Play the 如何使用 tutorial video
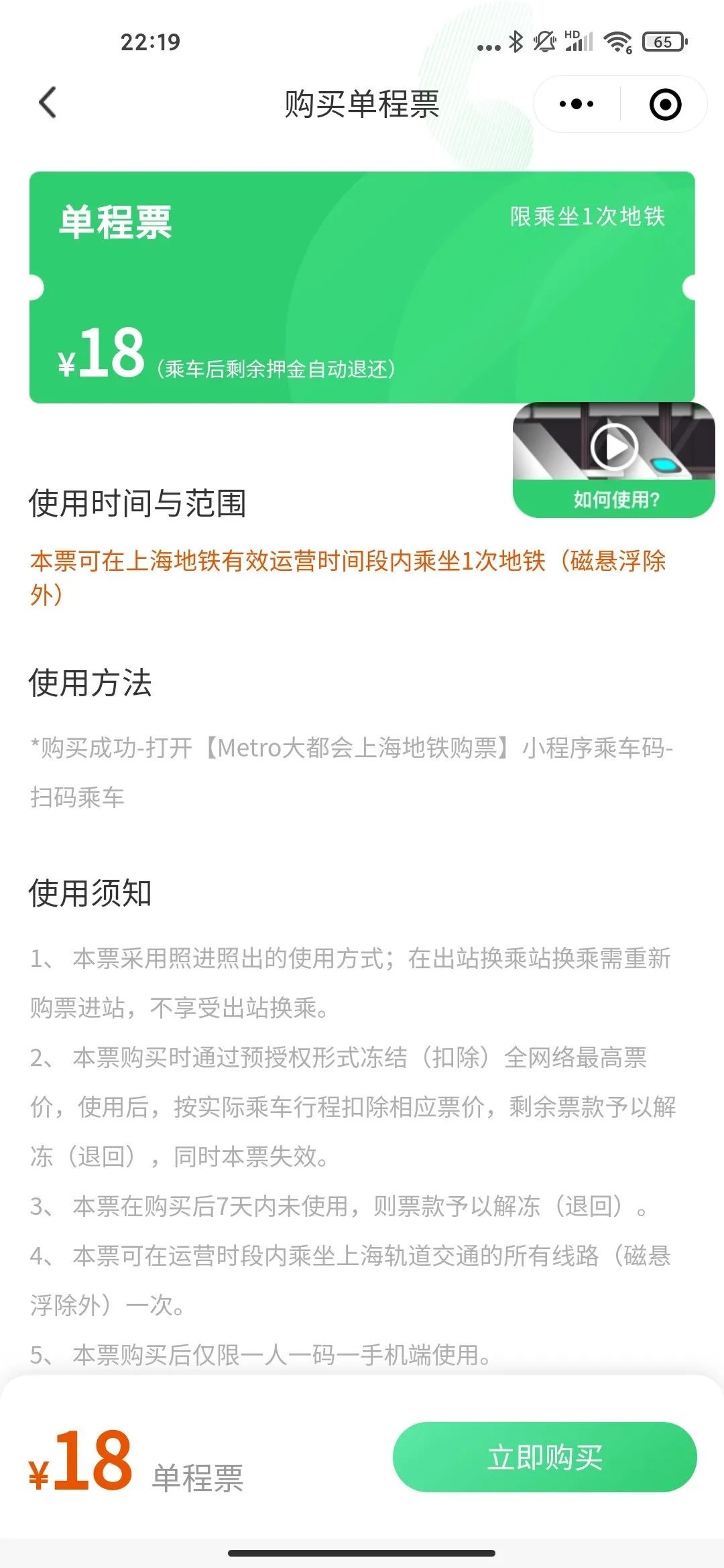Viewport: 724px width, 1568px height. click(x=613, y=447)
